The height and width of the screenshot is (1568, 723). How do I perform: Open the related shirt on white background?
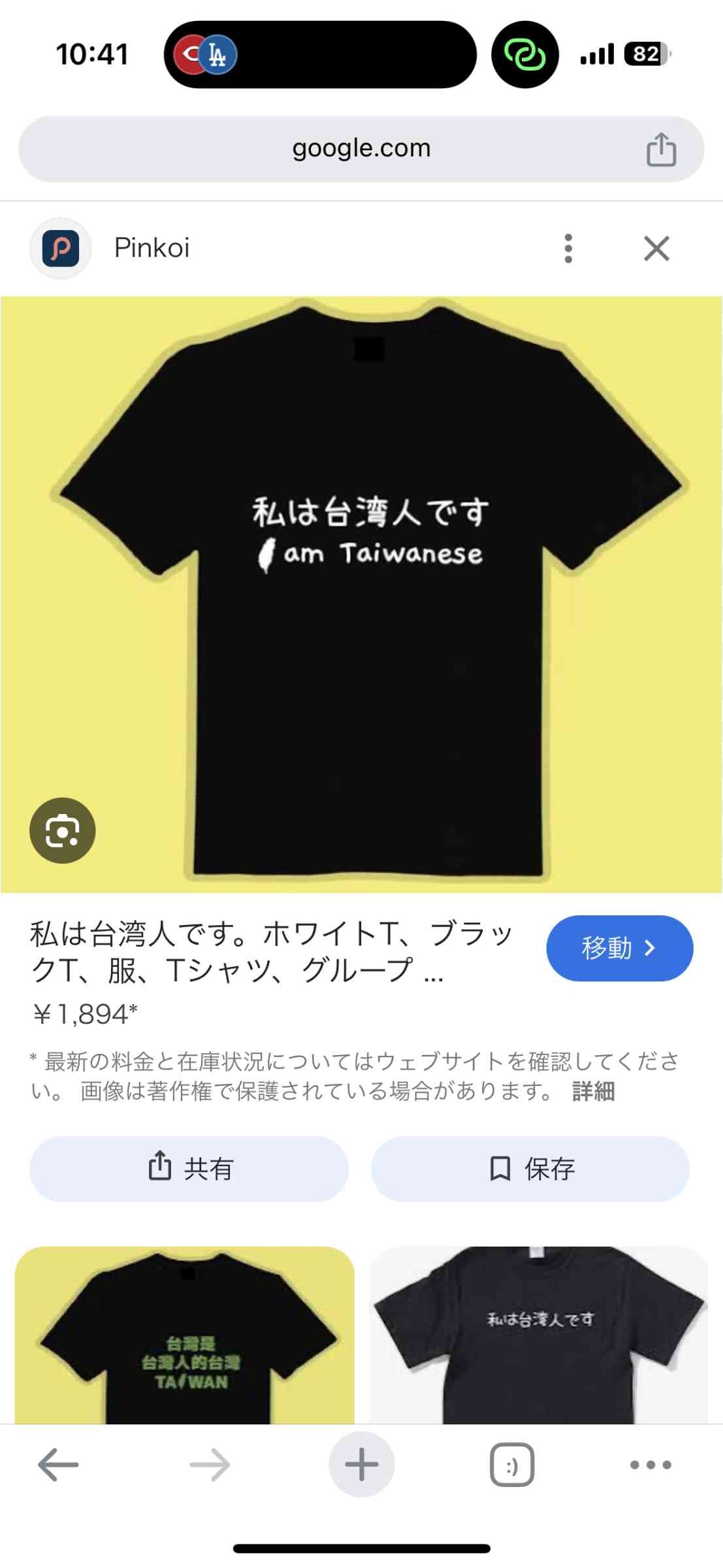(539, 1336)
